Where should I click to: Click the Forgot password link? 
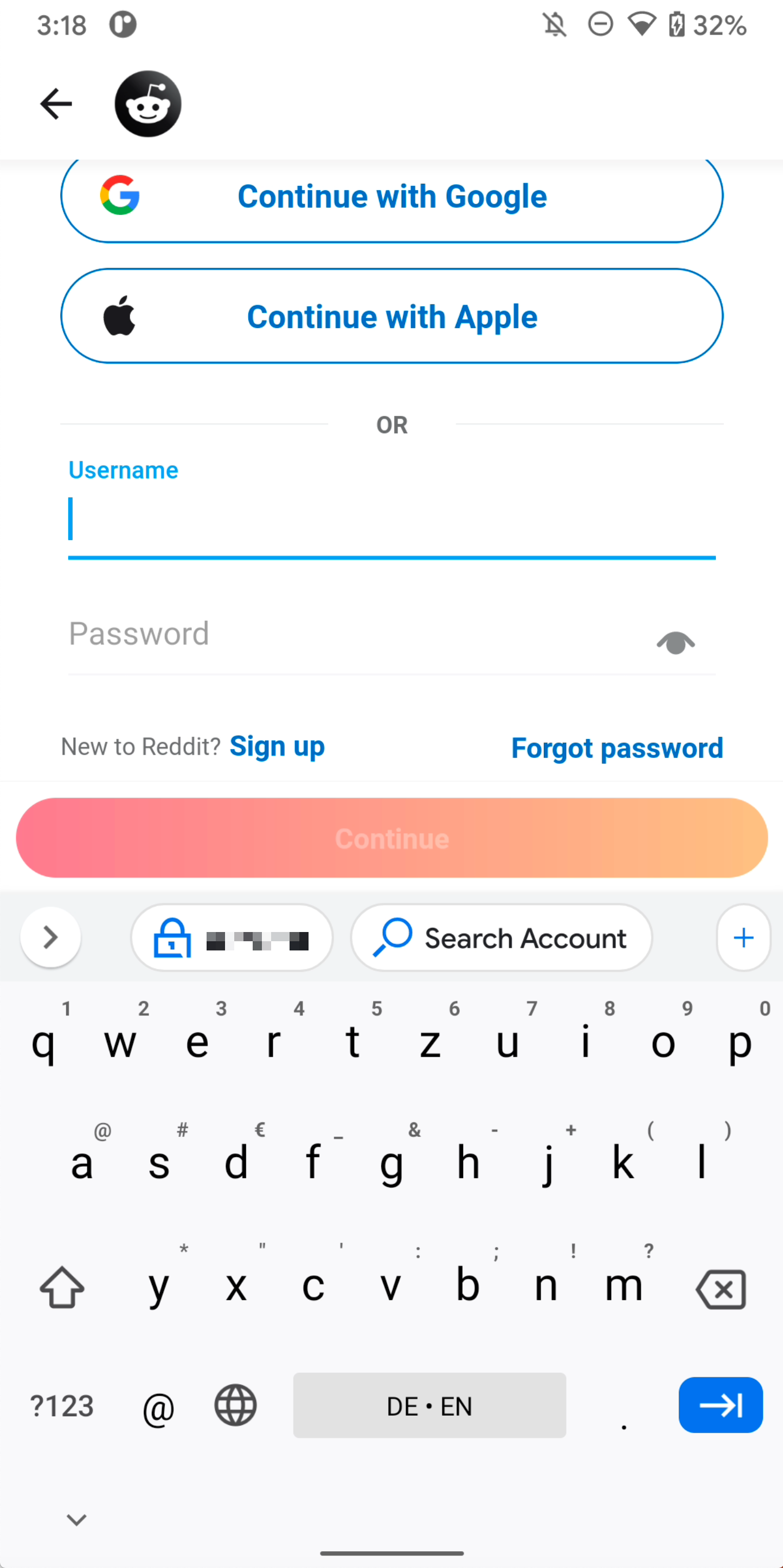pos(617,748)
